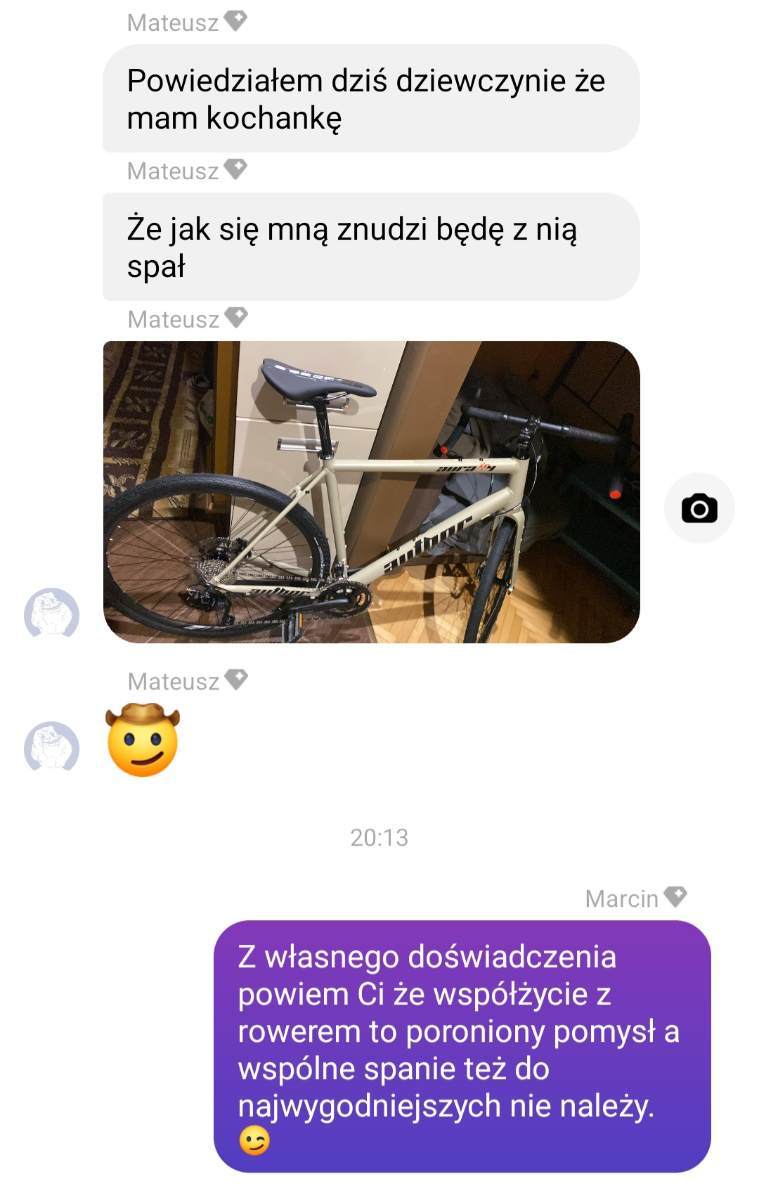
Task: Open the bike photo sent by Mateusz
Action: click(371, 492)
